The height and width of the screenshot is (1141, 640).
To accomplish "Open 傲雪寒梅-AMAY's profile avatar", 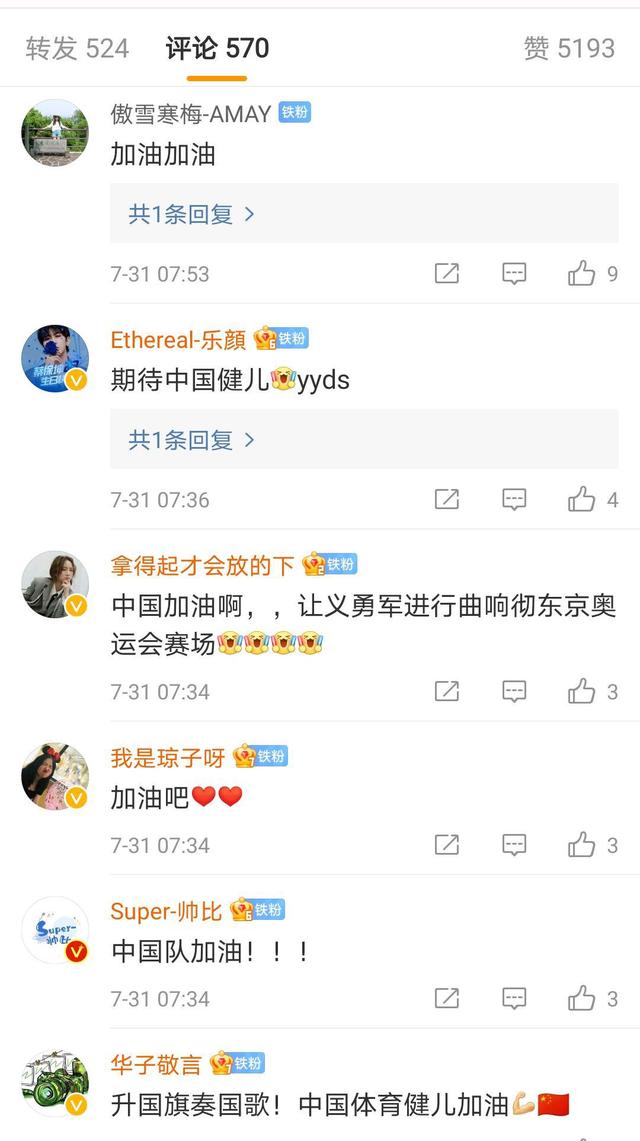I will coord(55,132).
